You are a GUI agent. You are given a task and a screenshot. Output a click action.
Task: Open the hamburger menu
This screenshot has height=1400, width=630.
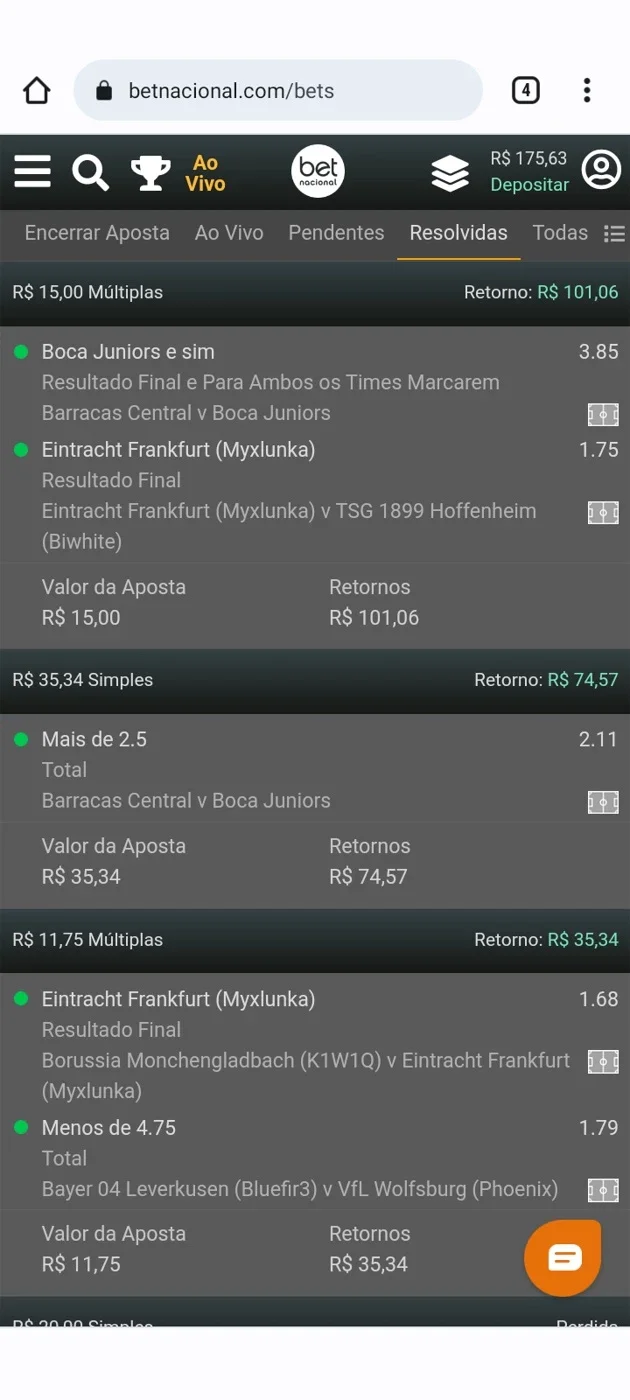coord(32,172)
